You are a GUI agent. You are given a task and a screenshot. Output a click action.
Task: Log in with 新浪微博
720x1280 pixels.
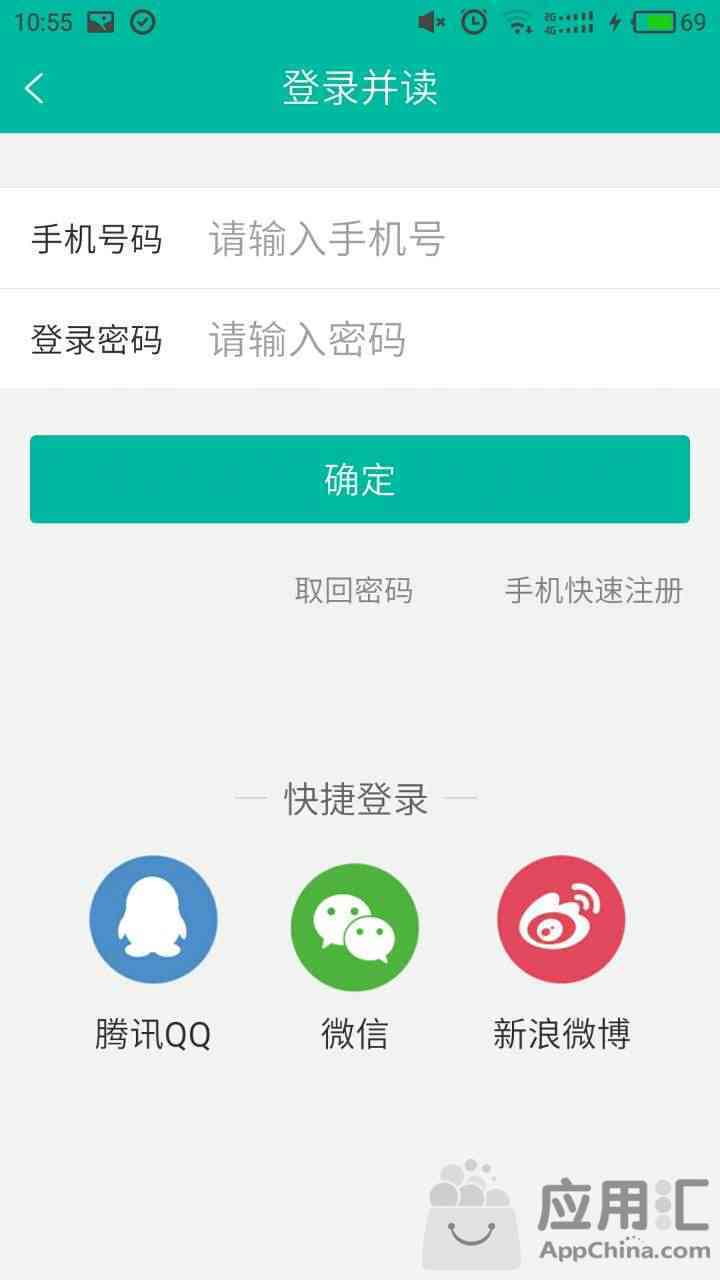pyautogui.click(x=561, y=919)
